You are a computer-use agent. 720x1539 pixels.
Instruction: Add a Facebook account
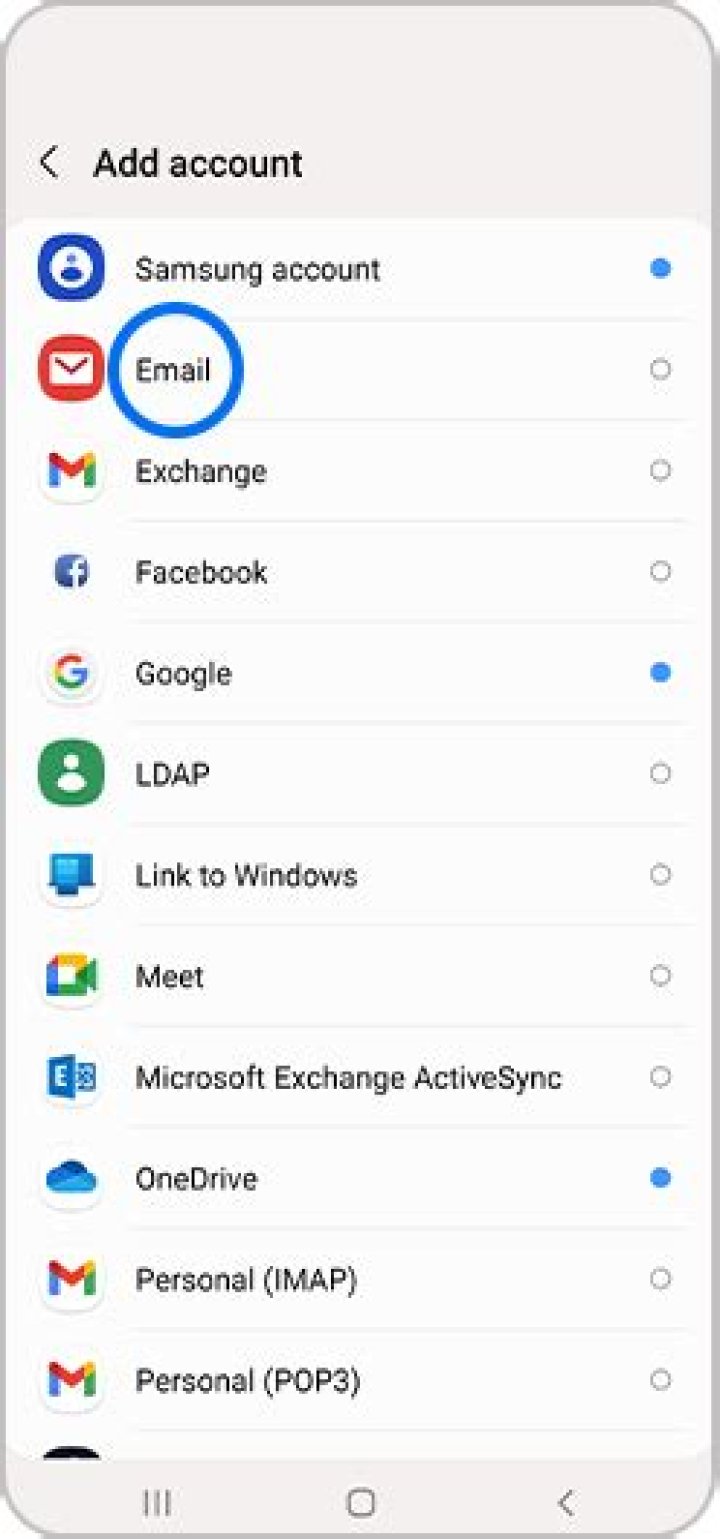coord(201,572)
